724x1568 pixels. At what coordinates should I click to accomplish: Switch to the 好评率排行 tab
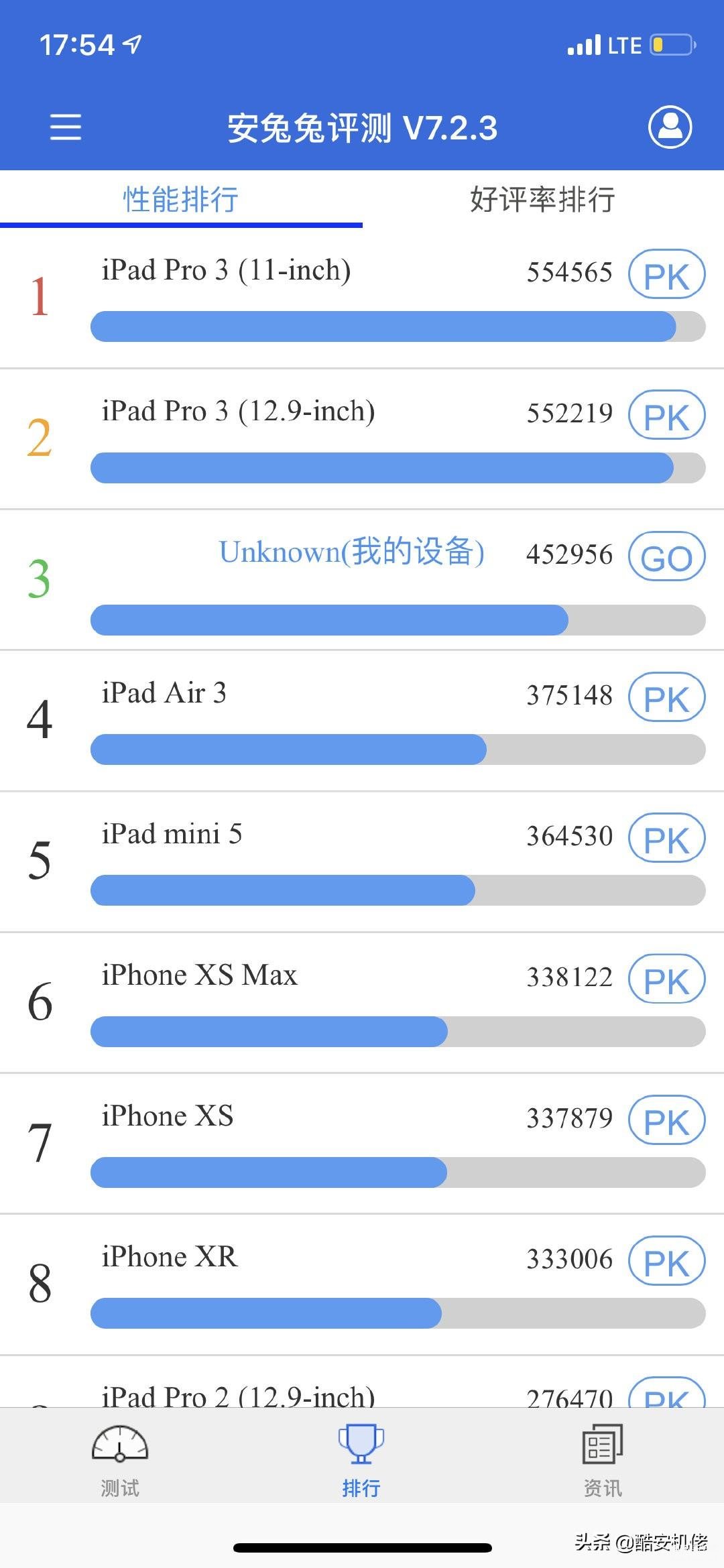[x=542, y=200]
